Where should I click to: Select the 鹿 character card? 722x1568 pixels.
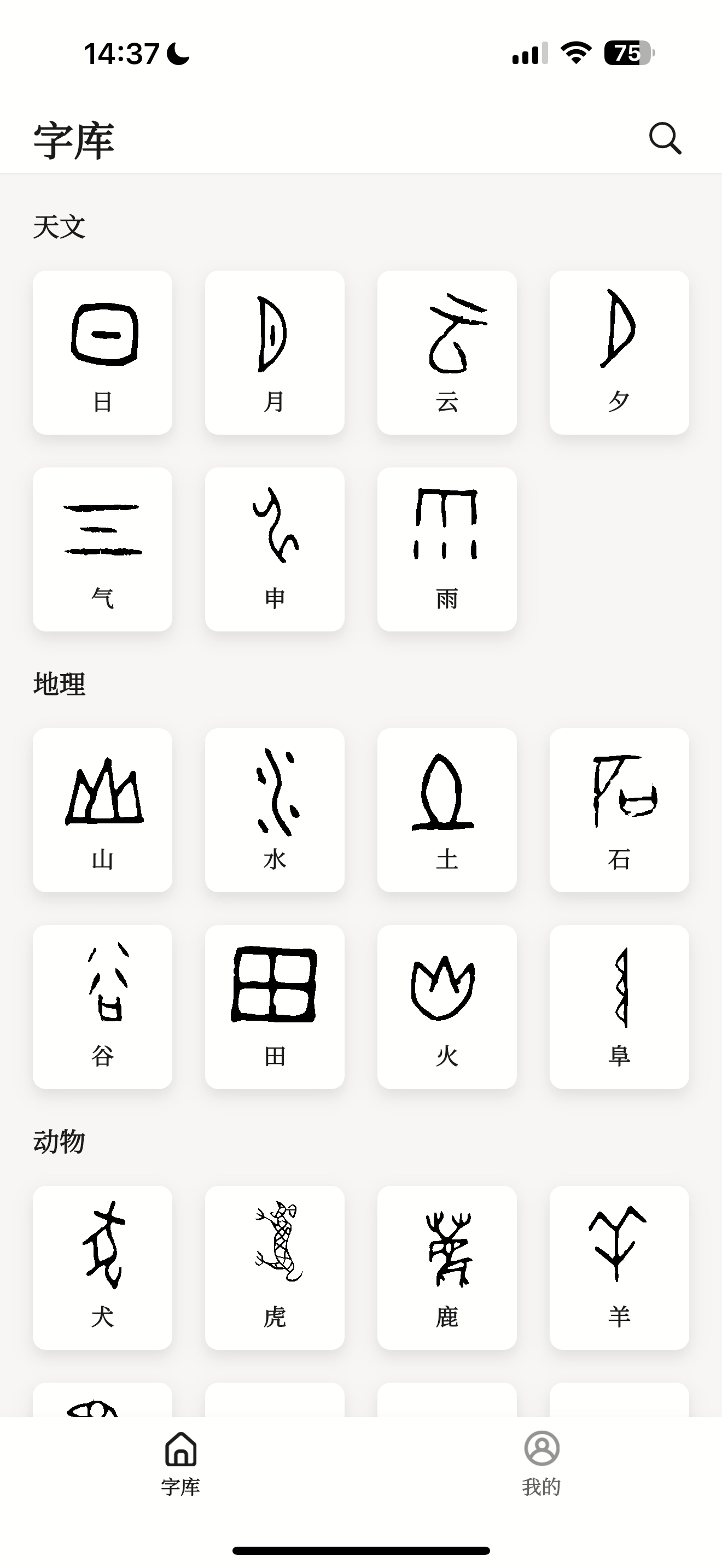coord(447,1267)
